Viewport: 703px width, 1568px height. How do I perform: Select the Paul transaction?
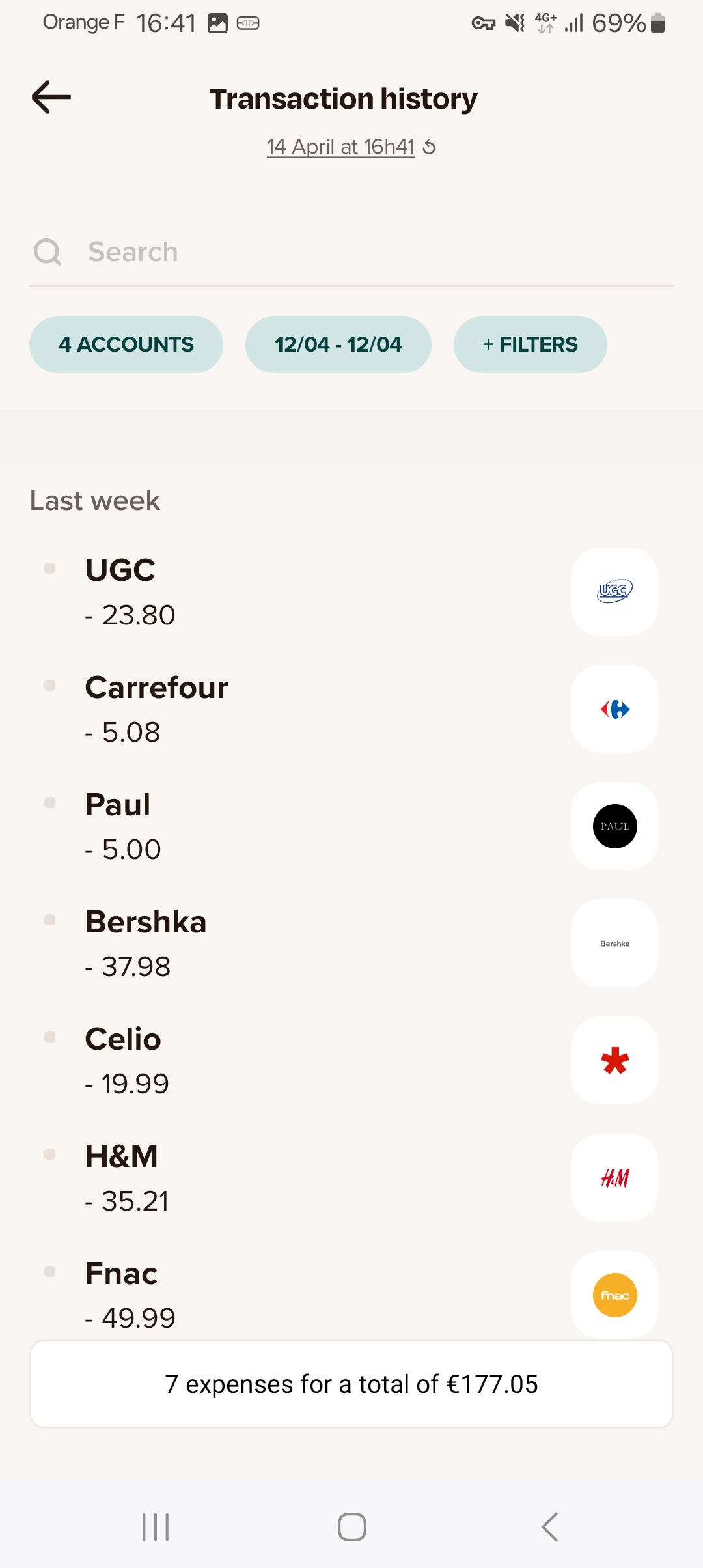point(351,826)
